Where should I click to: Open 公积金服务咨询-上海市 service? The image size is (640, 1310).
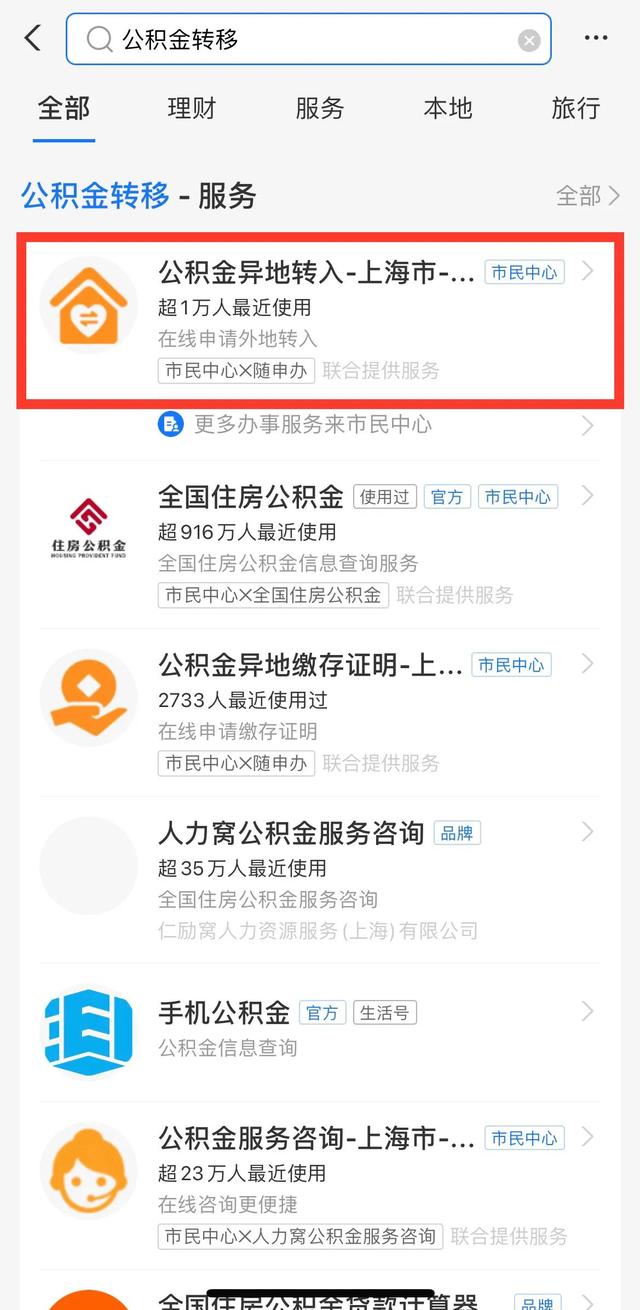320,1184
